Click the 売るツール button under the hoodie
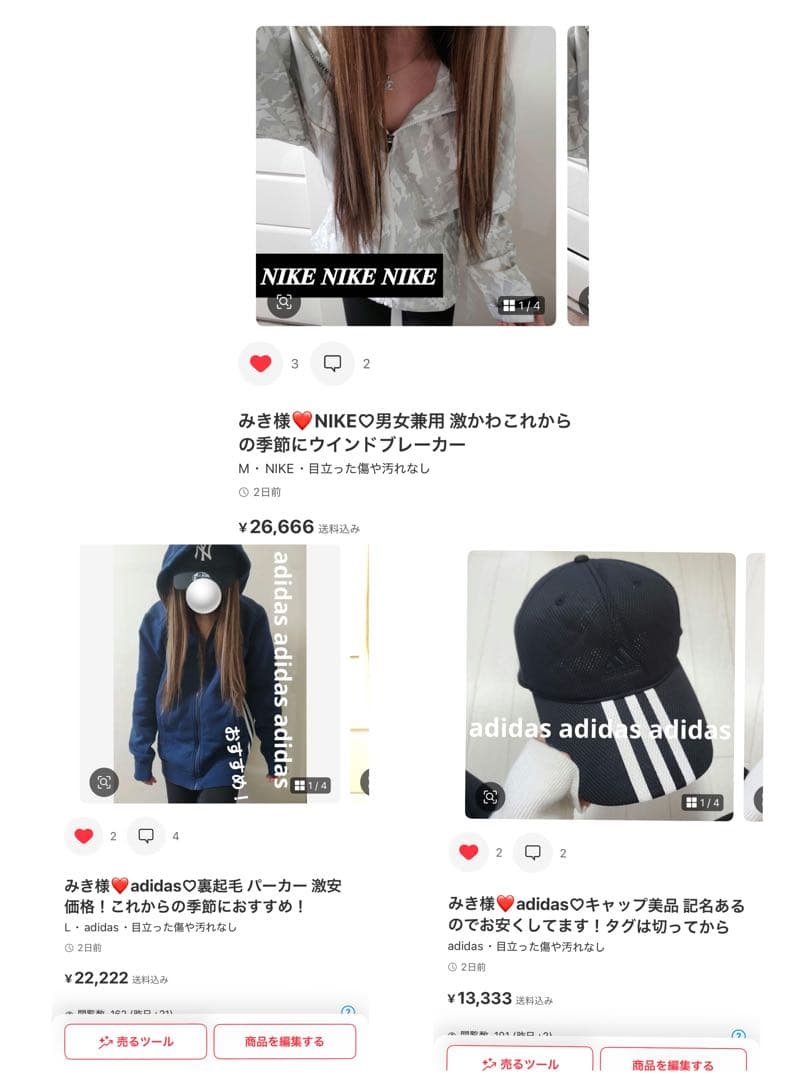 [x=135, y=1041]
